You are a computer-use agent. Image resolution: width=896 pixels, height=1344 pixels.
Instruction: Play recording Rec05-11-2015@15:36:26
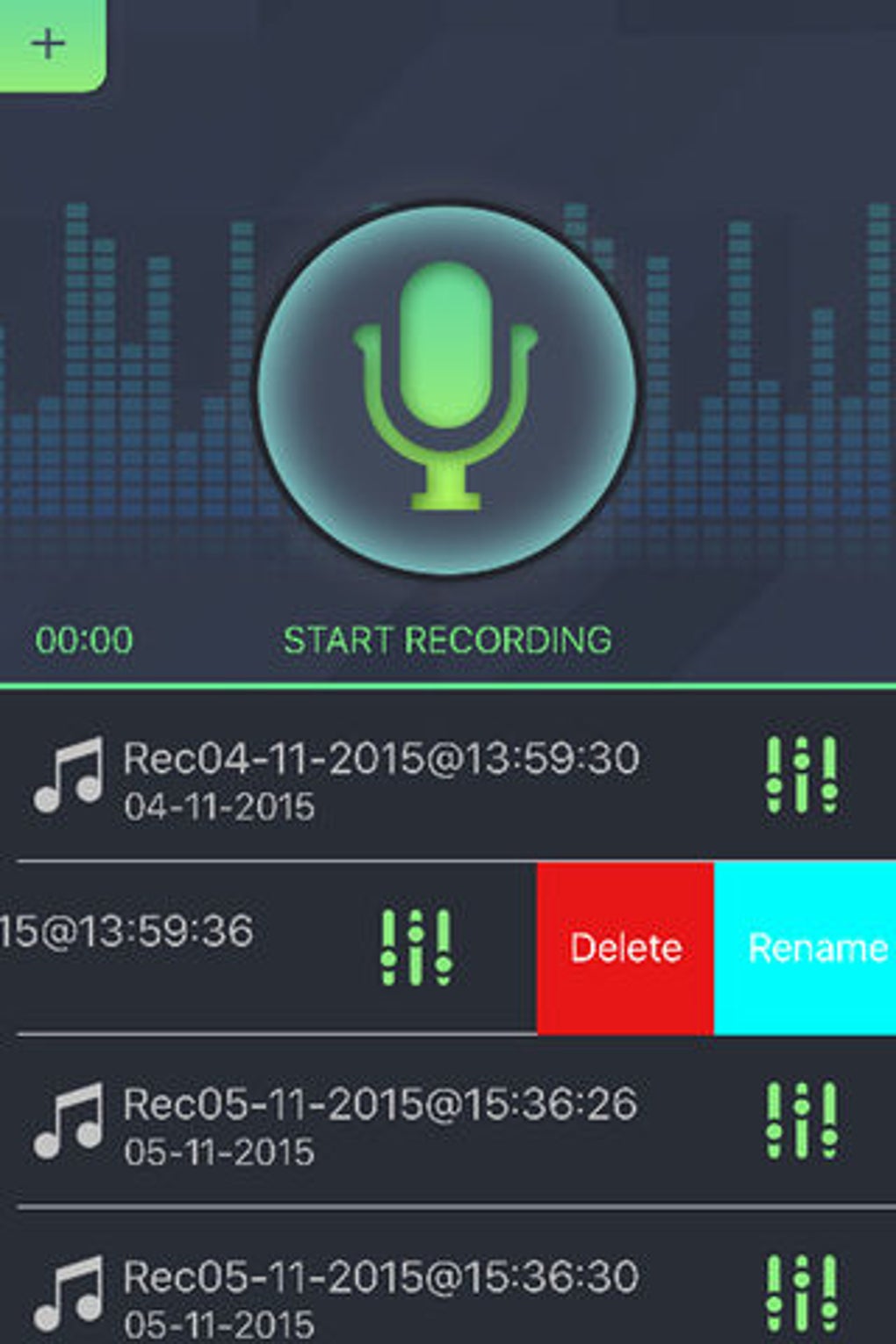click(x=379, y=1122)
